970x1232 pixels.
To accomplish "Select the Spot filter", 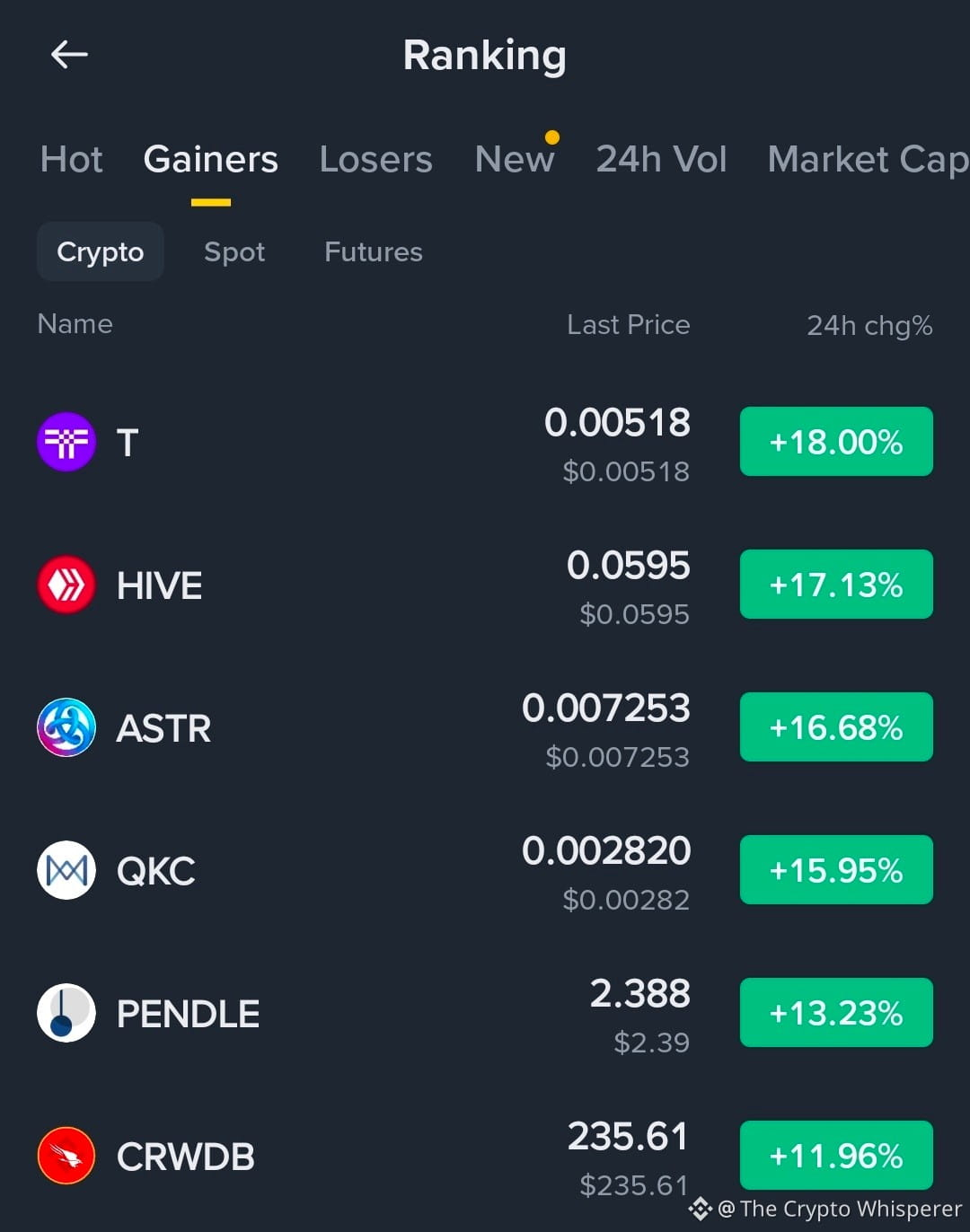I will [x=234, y=252].
